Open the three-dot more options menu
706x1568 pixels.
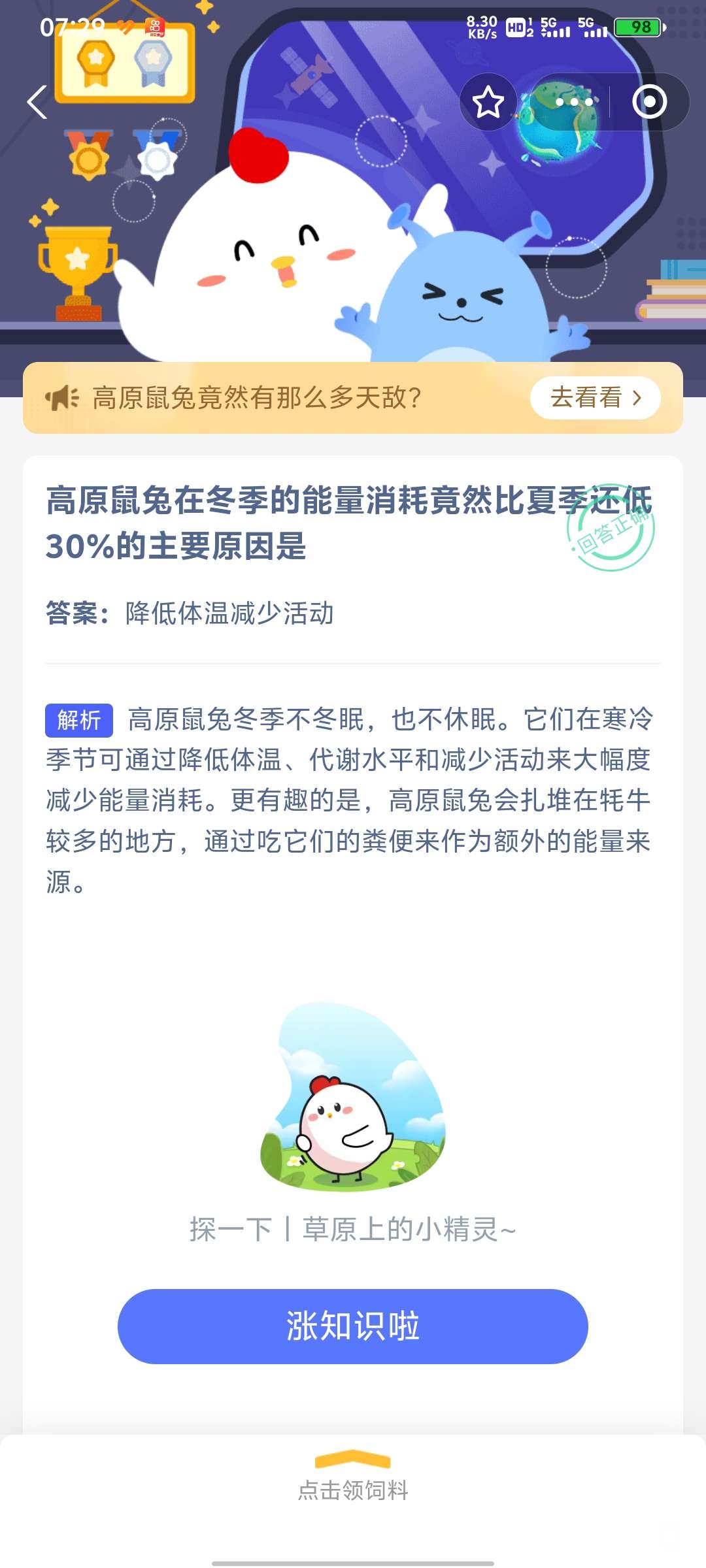click(x=574, y=103)
